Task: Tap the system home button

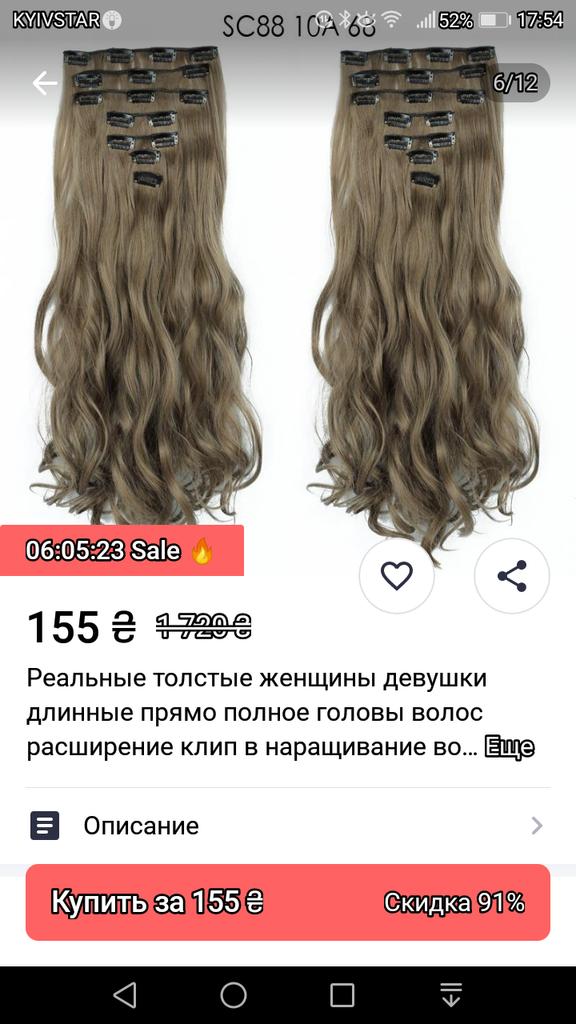Action: tap(233, 995)
